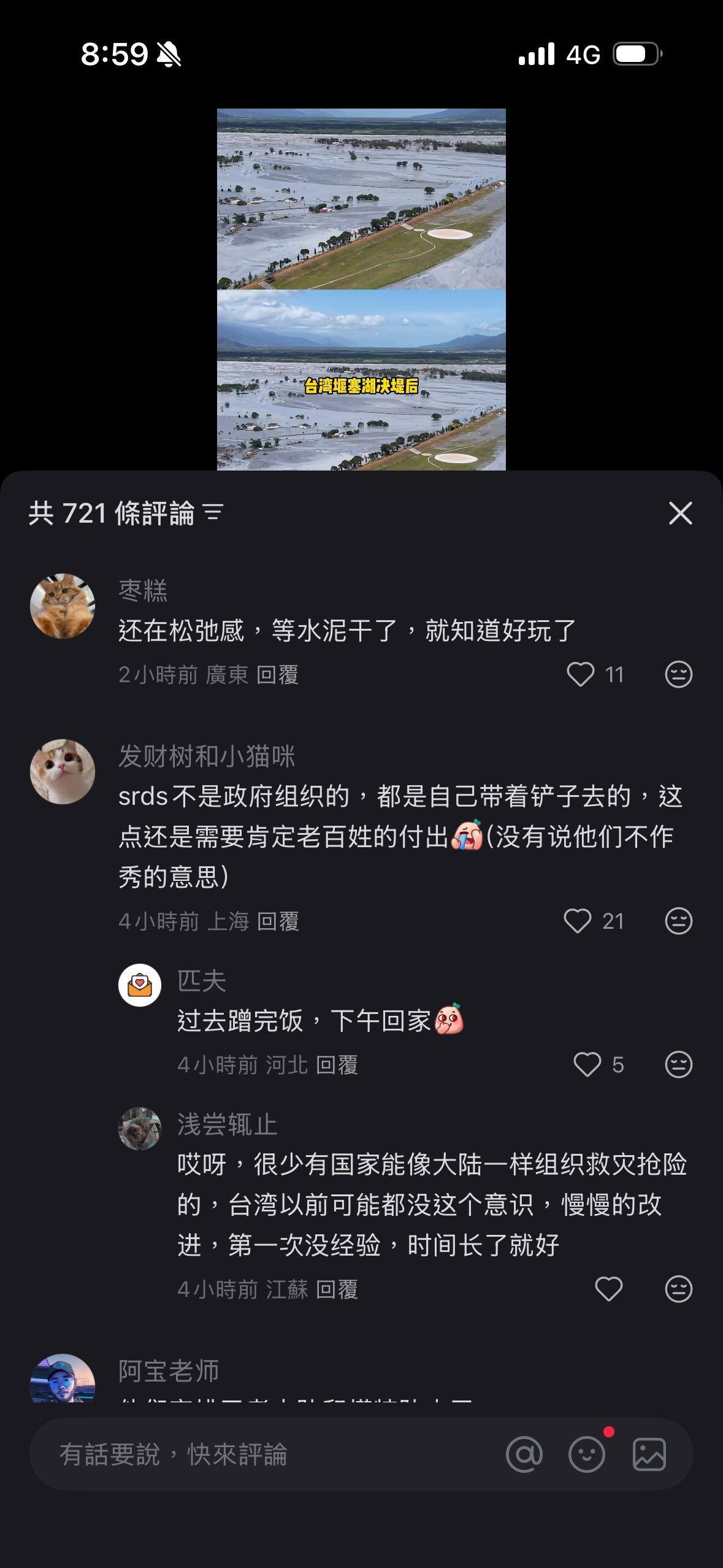The image size is (723, 1568).
Task: Reply to 浅尝辄止's comment
Action: point(337,1289)
